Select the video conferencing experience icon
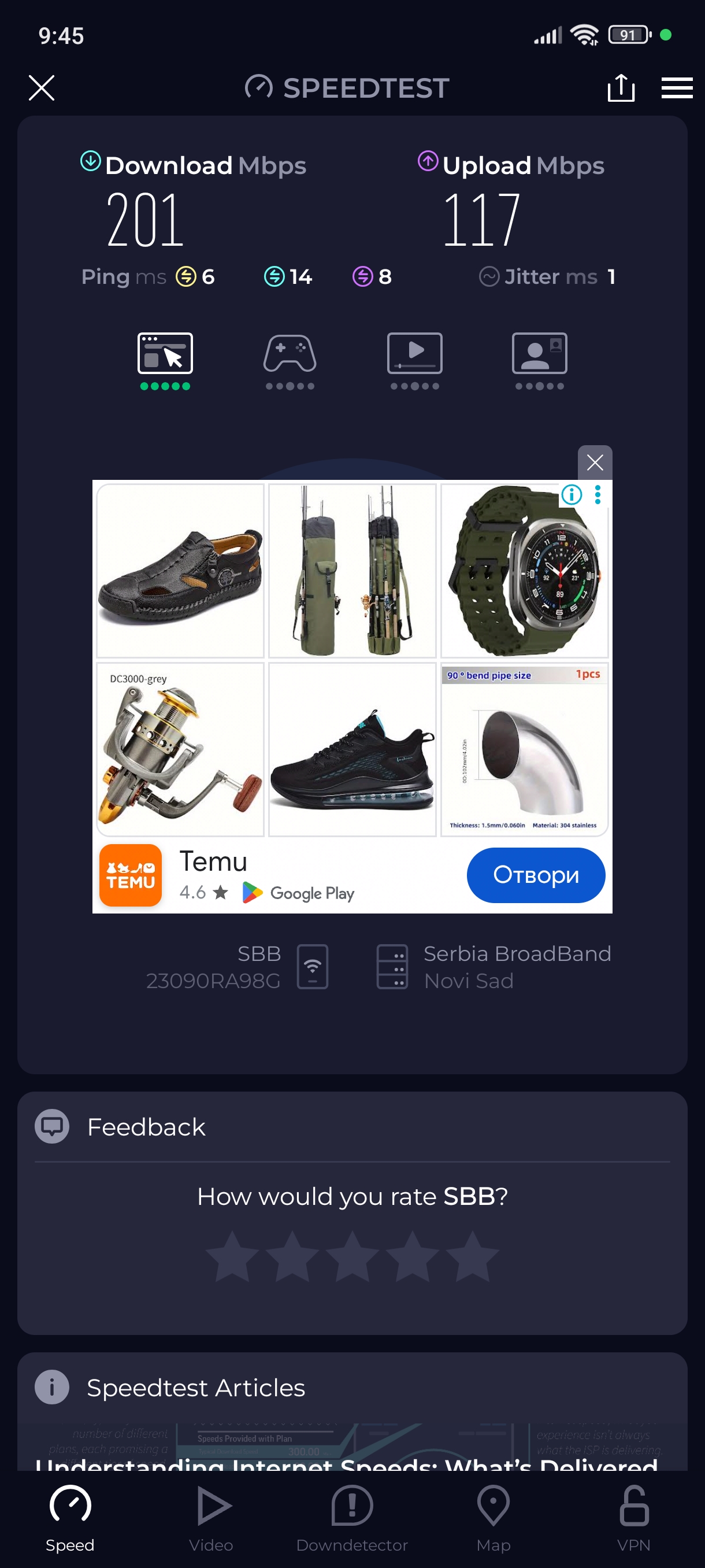The width and height of the screenshot is (705, 1568). coord(539,354)
